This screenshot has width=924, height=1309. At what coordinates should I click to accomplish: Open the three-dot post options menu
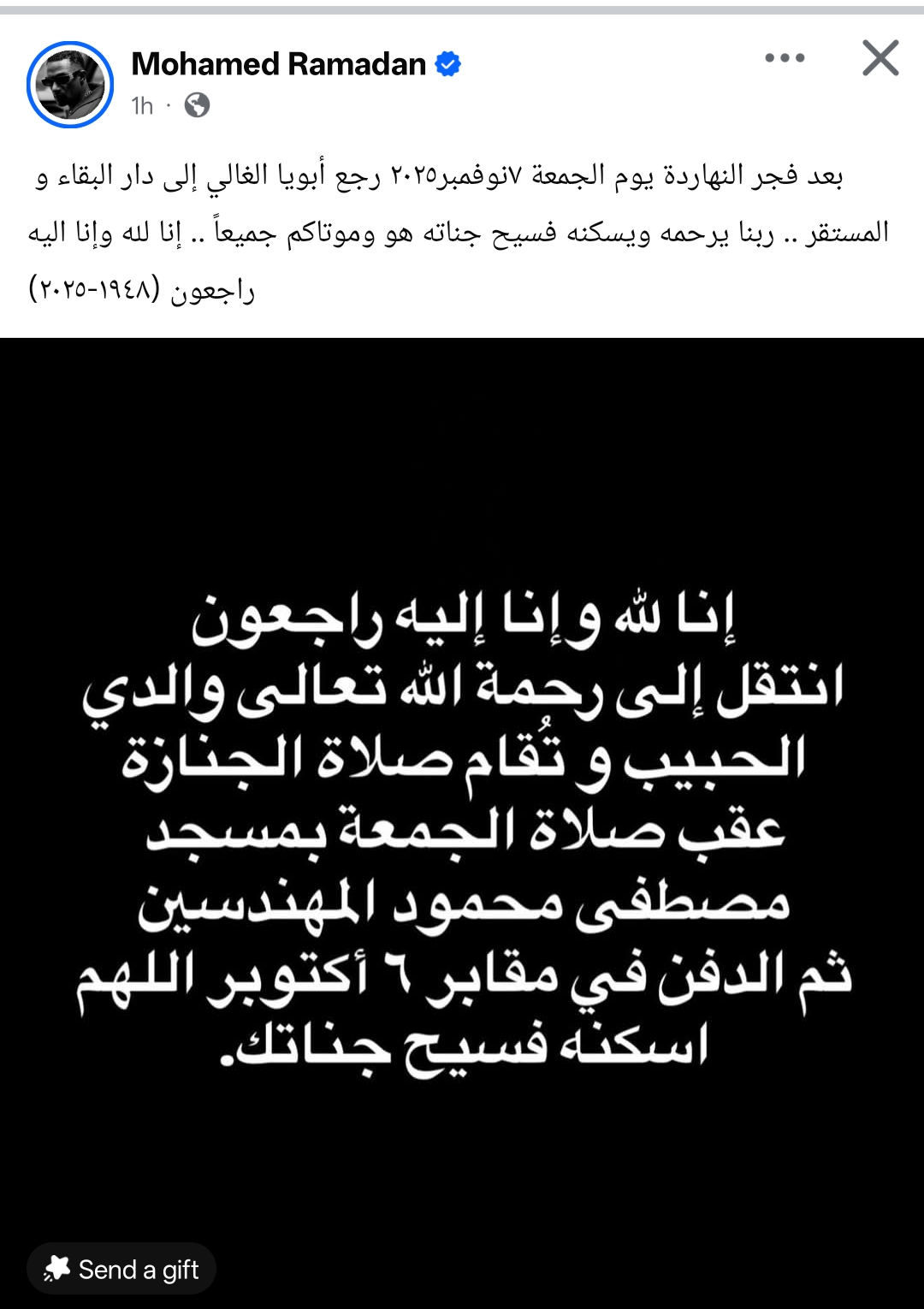[785, 58]
